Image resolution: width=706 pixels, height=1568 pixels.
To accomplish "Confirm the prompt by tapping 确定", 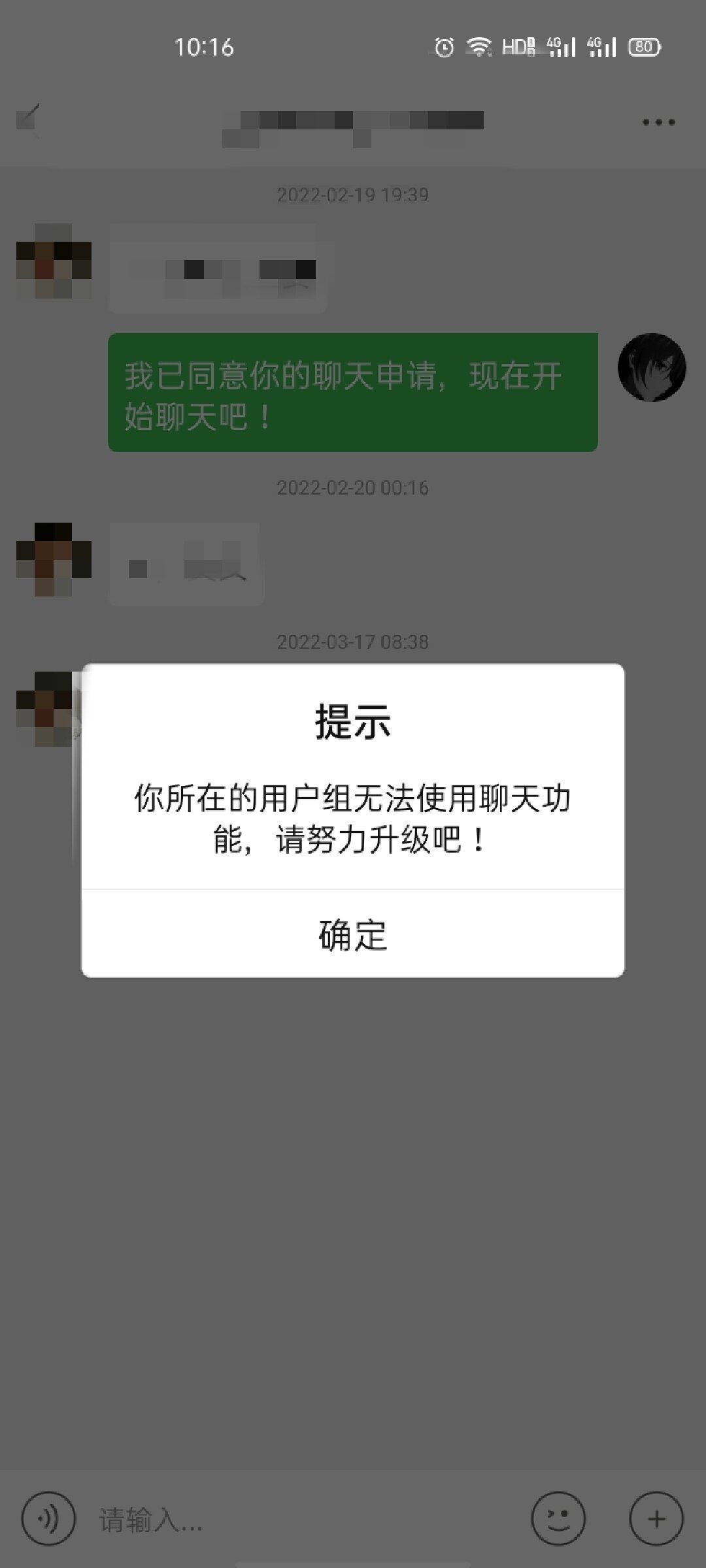I will 353,934.
